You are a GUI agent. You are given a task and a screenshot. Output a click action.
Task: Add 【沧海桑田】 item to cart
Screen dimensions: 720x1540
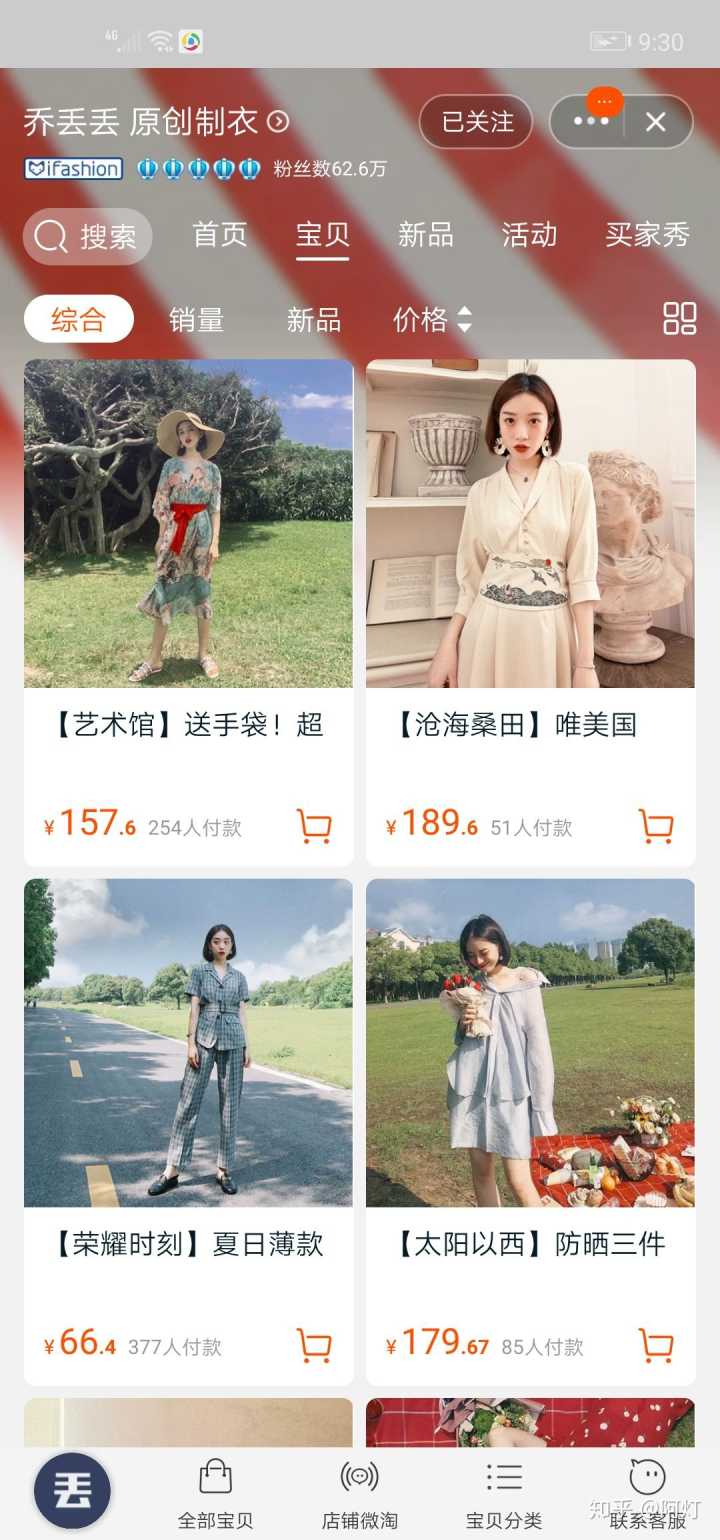coord(656,826)
